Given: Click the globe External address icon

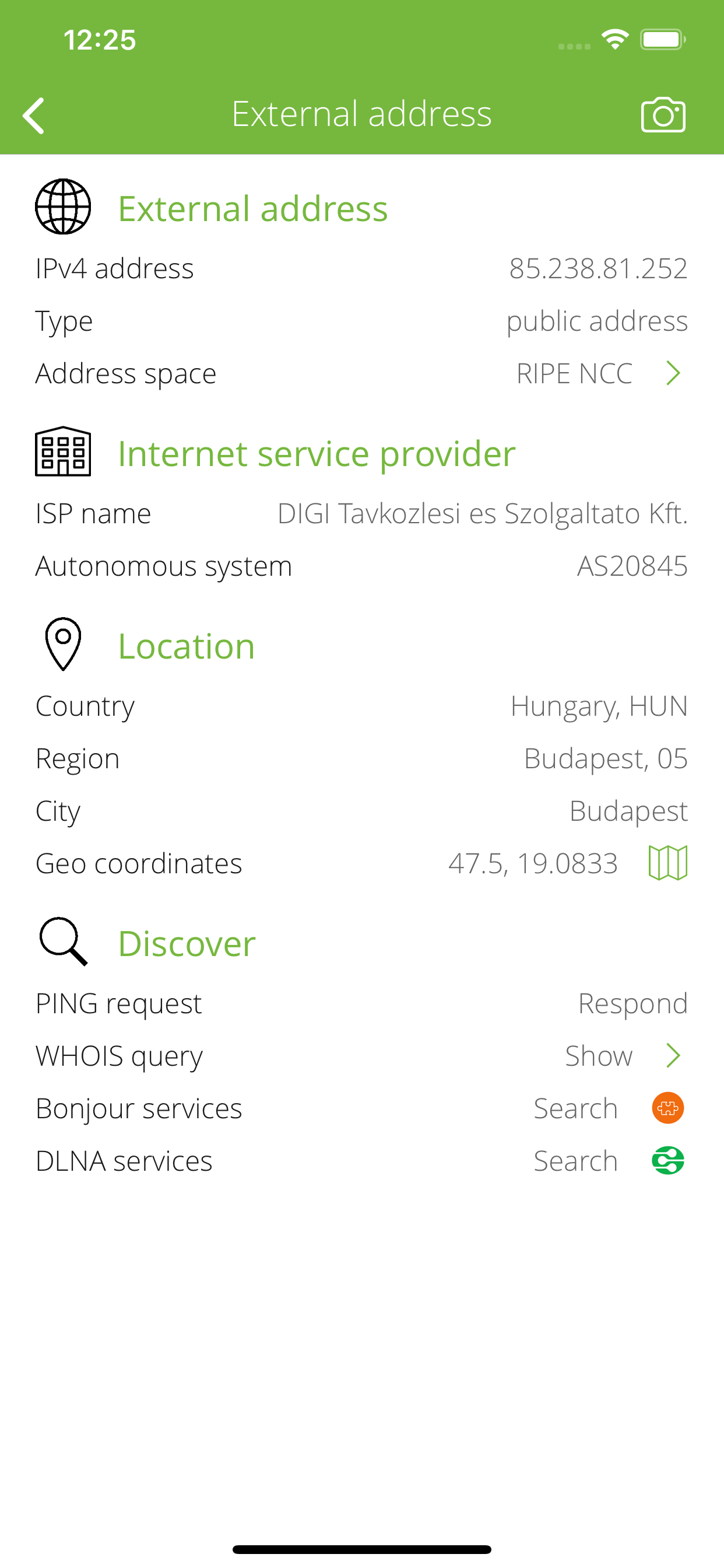Looking at the screenshot, I should (63, 206).
